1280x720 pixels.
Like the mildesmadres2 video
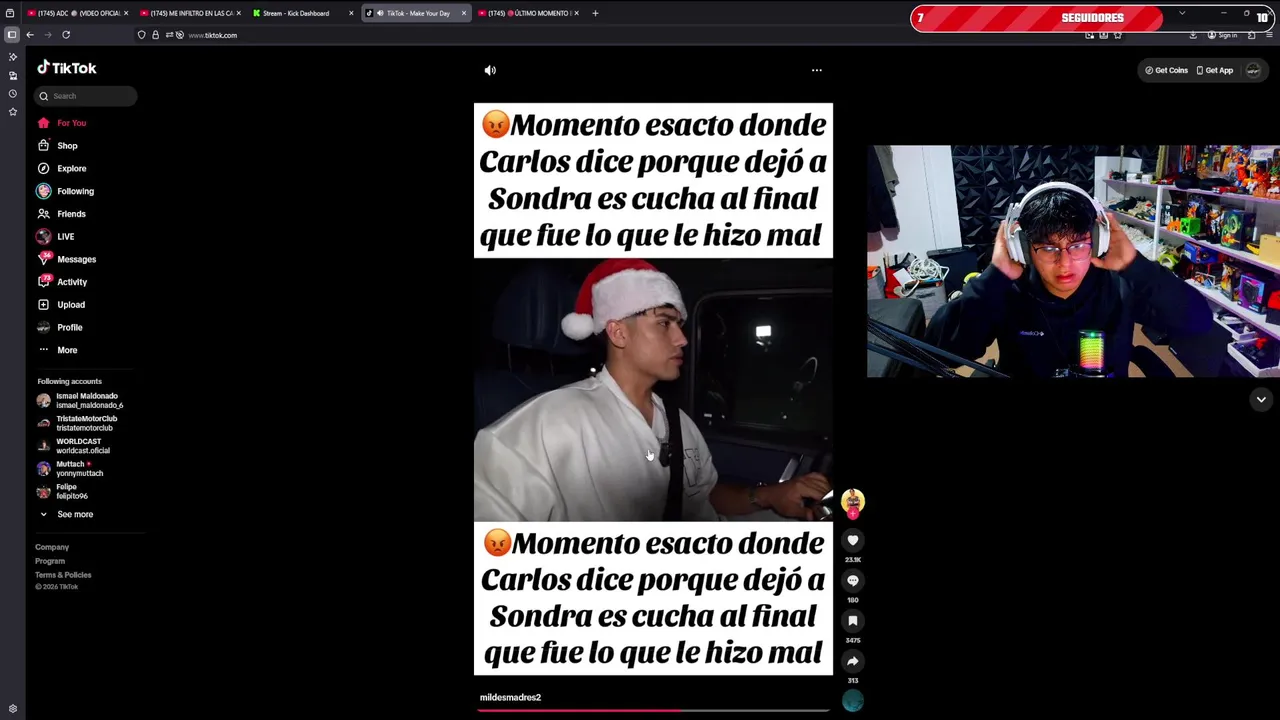click(853, 540)
